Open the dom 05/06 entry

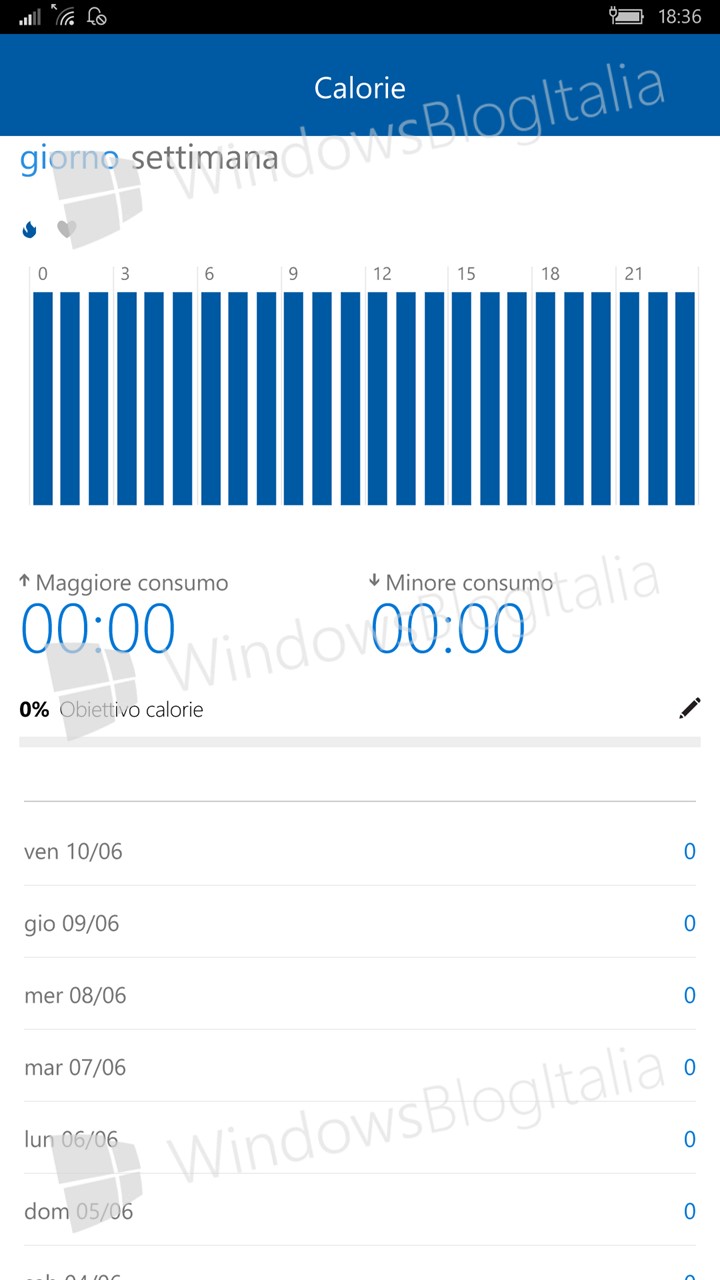tap(360, 1211)
